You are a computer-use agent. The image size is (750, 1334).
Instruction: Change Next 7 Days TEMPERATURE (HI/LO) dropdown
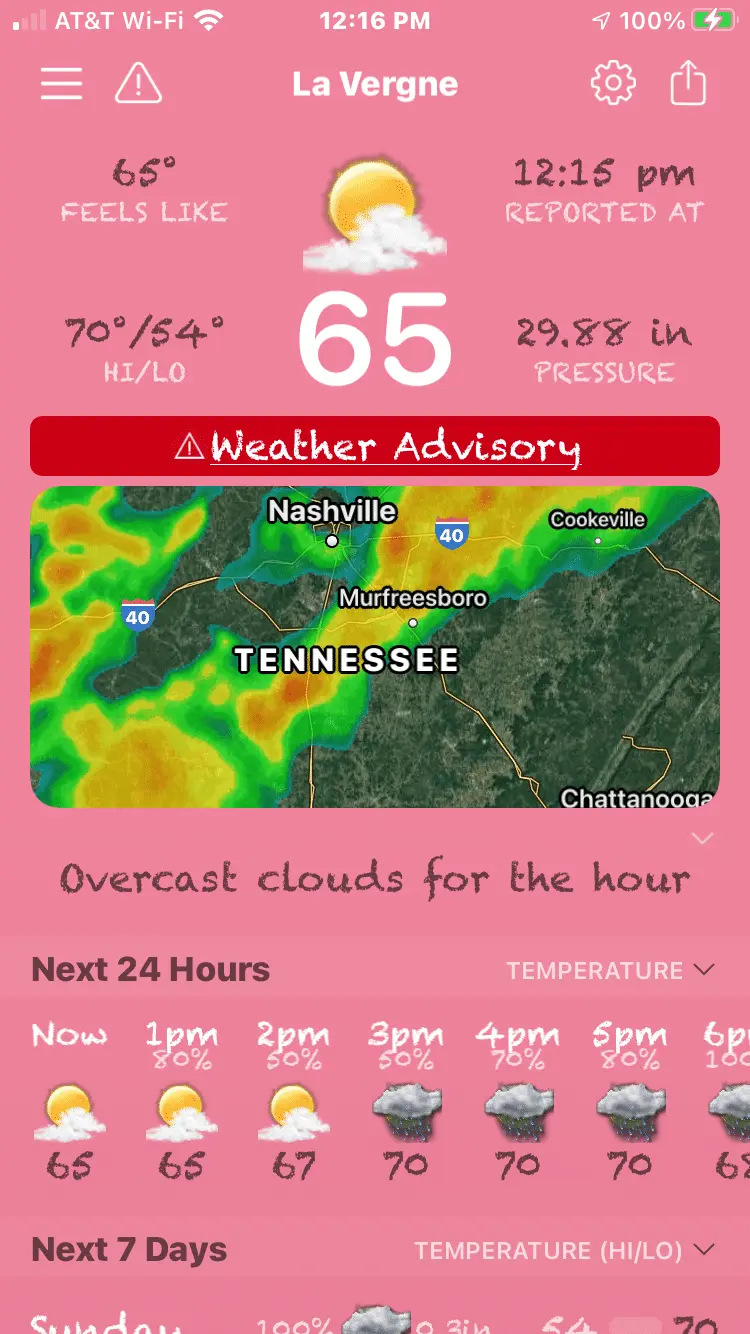565,1250
